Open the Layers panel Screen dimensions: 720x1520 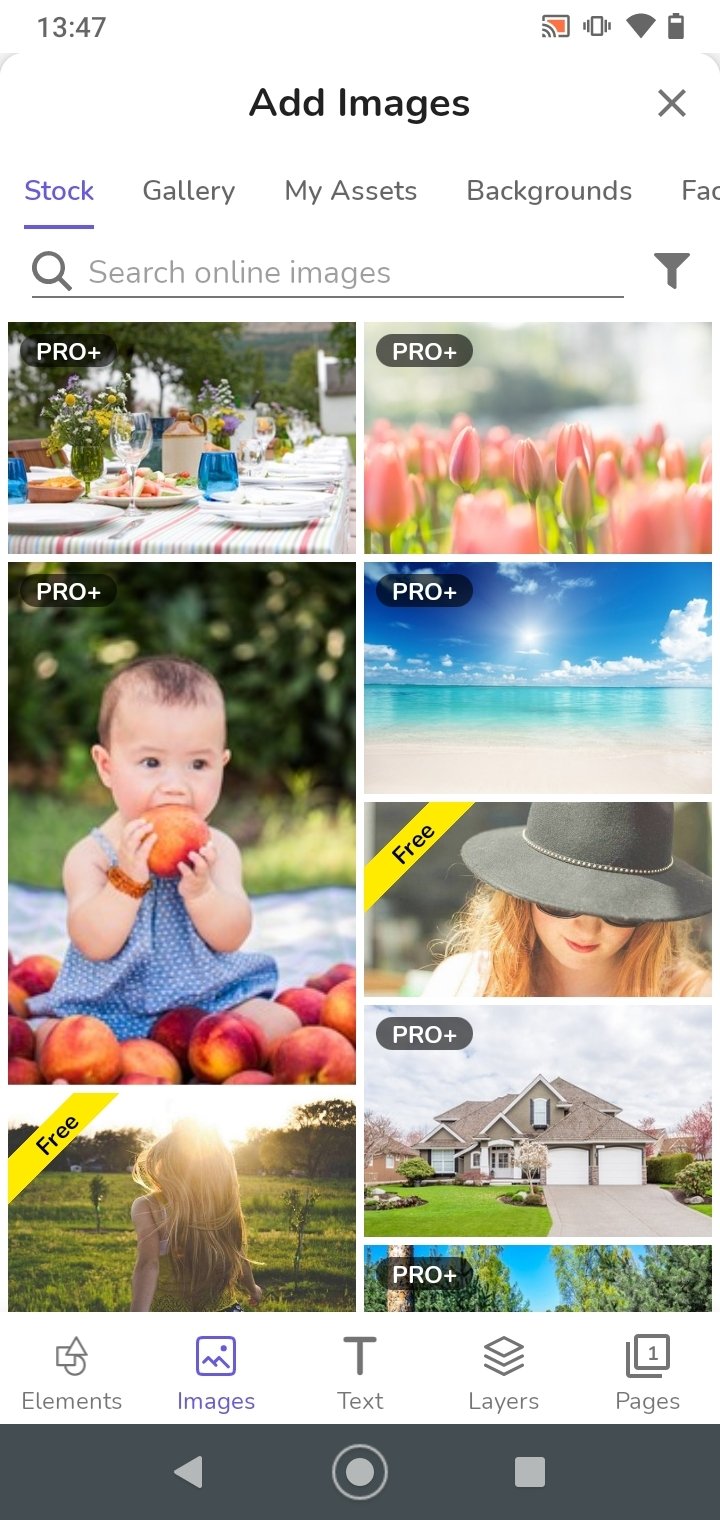pos(503,1374)
